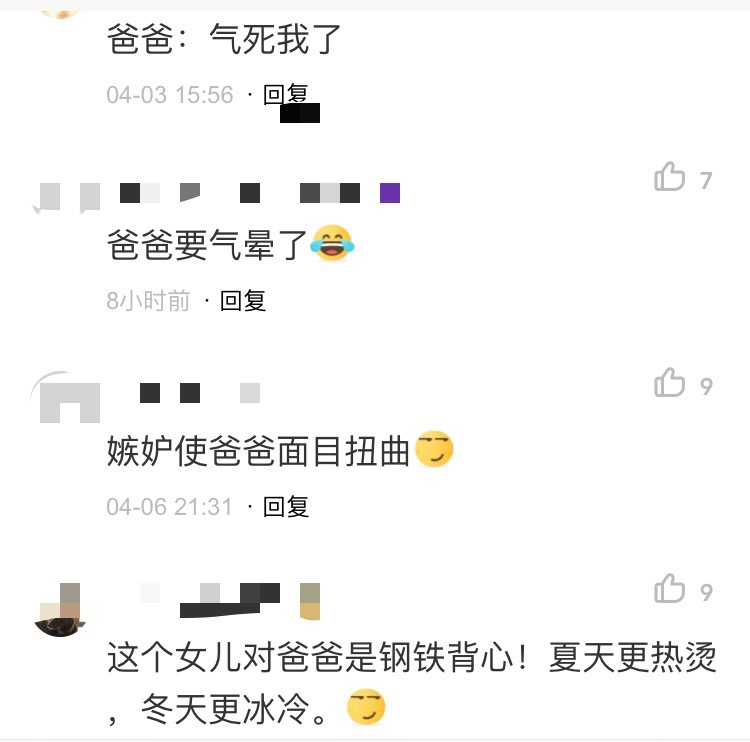
Task: Reply to the comment 爸爸：气死我了
Action: click(x=285, y=95)
